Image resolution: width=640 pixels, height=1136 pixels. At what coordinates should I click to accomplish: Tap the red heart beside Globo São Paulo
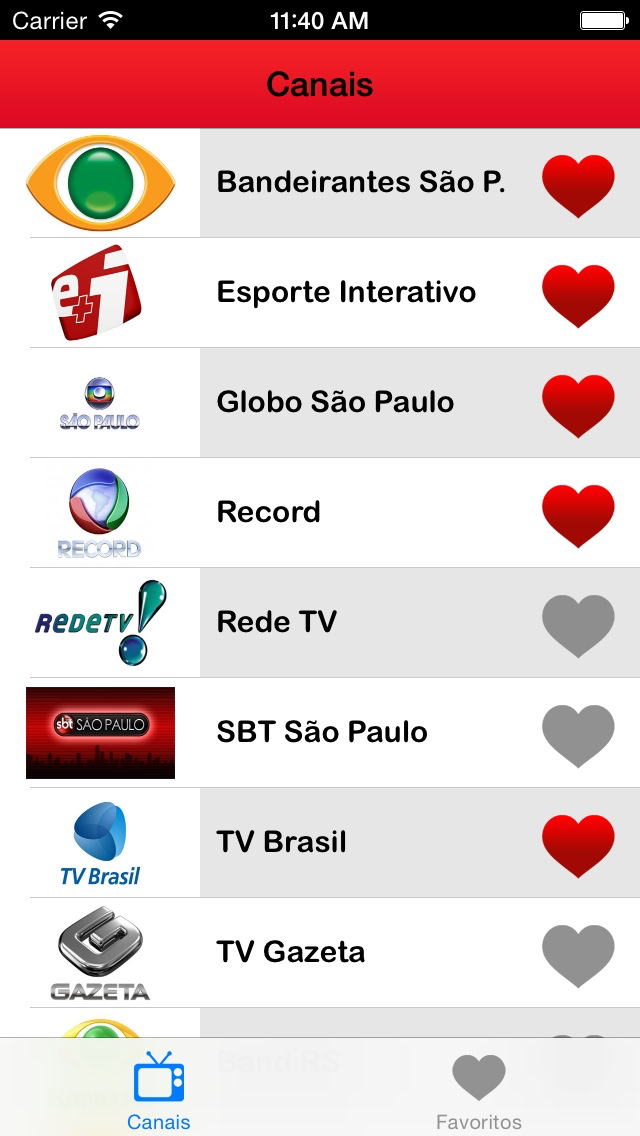click(578, 405)
